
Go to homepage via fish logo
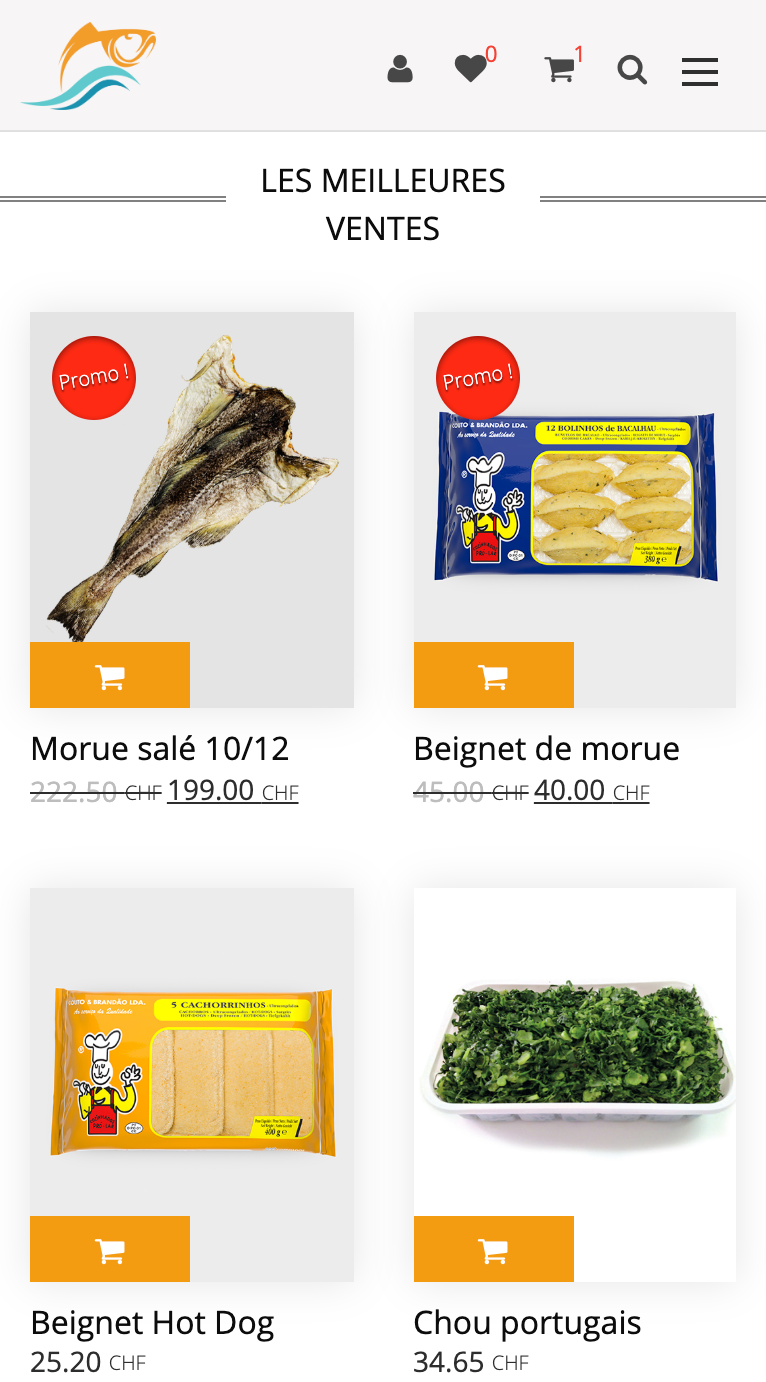pos(90,66)
